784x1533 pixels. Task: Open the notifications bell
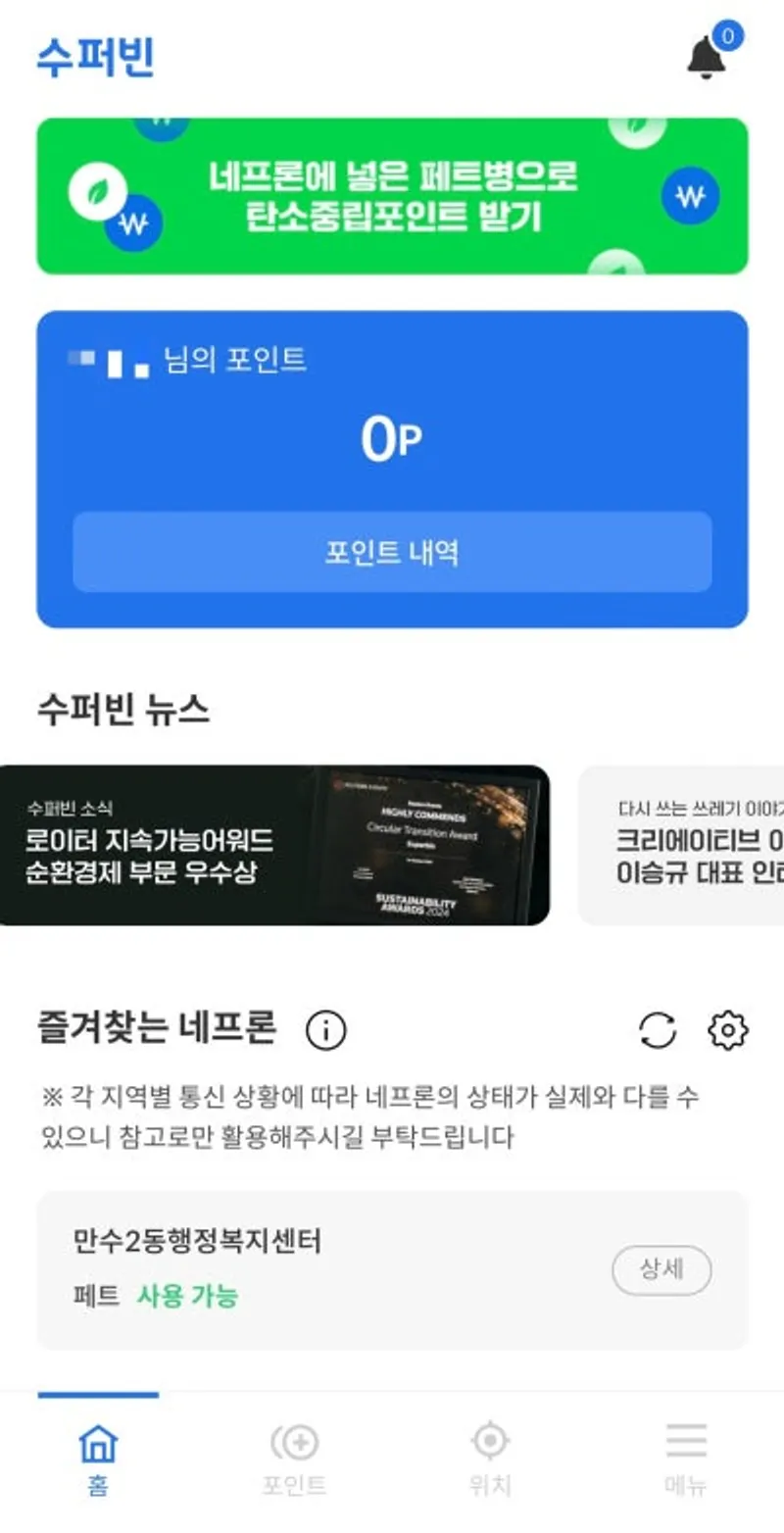[707, 57]
